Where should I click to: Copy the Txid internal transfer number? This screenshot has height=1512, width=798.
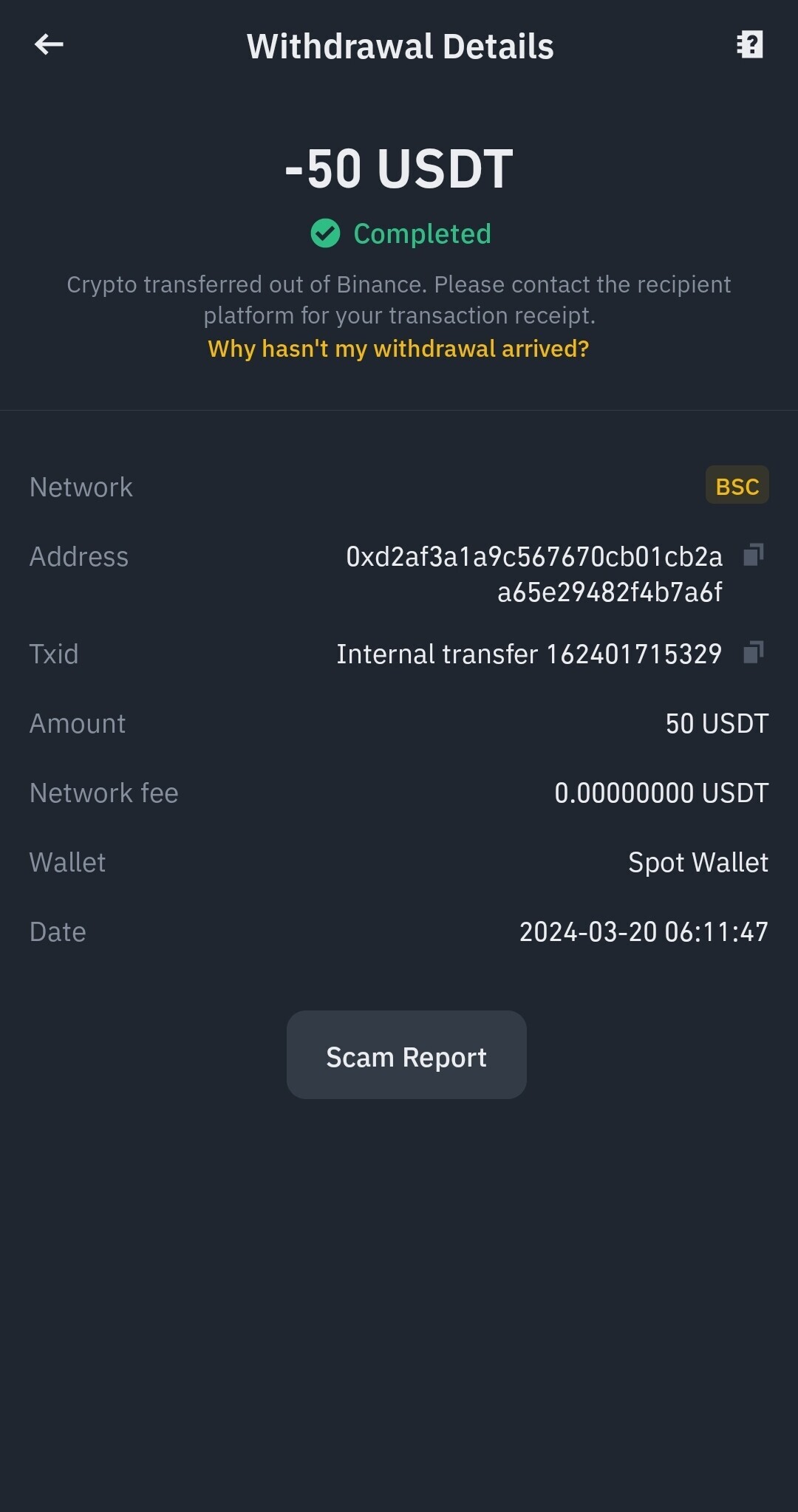click(753, 652)
